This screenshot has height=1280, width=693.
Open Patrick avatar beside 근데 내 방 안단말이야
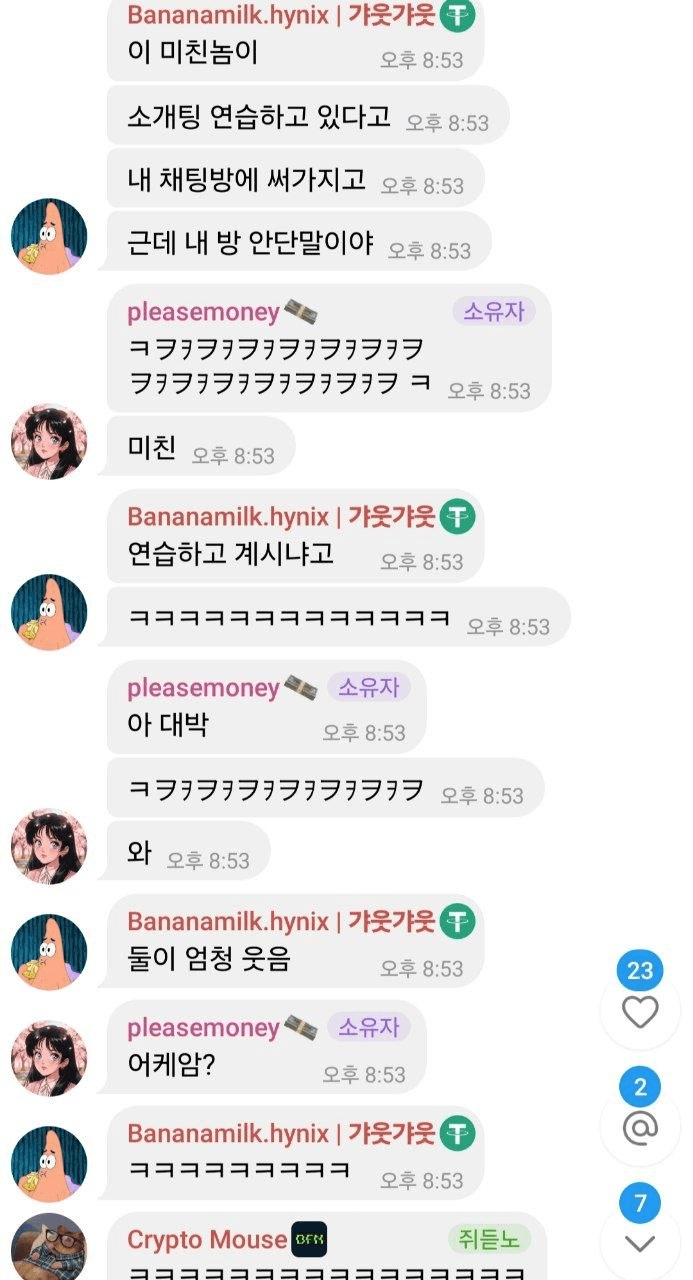[x=49, y=236]
